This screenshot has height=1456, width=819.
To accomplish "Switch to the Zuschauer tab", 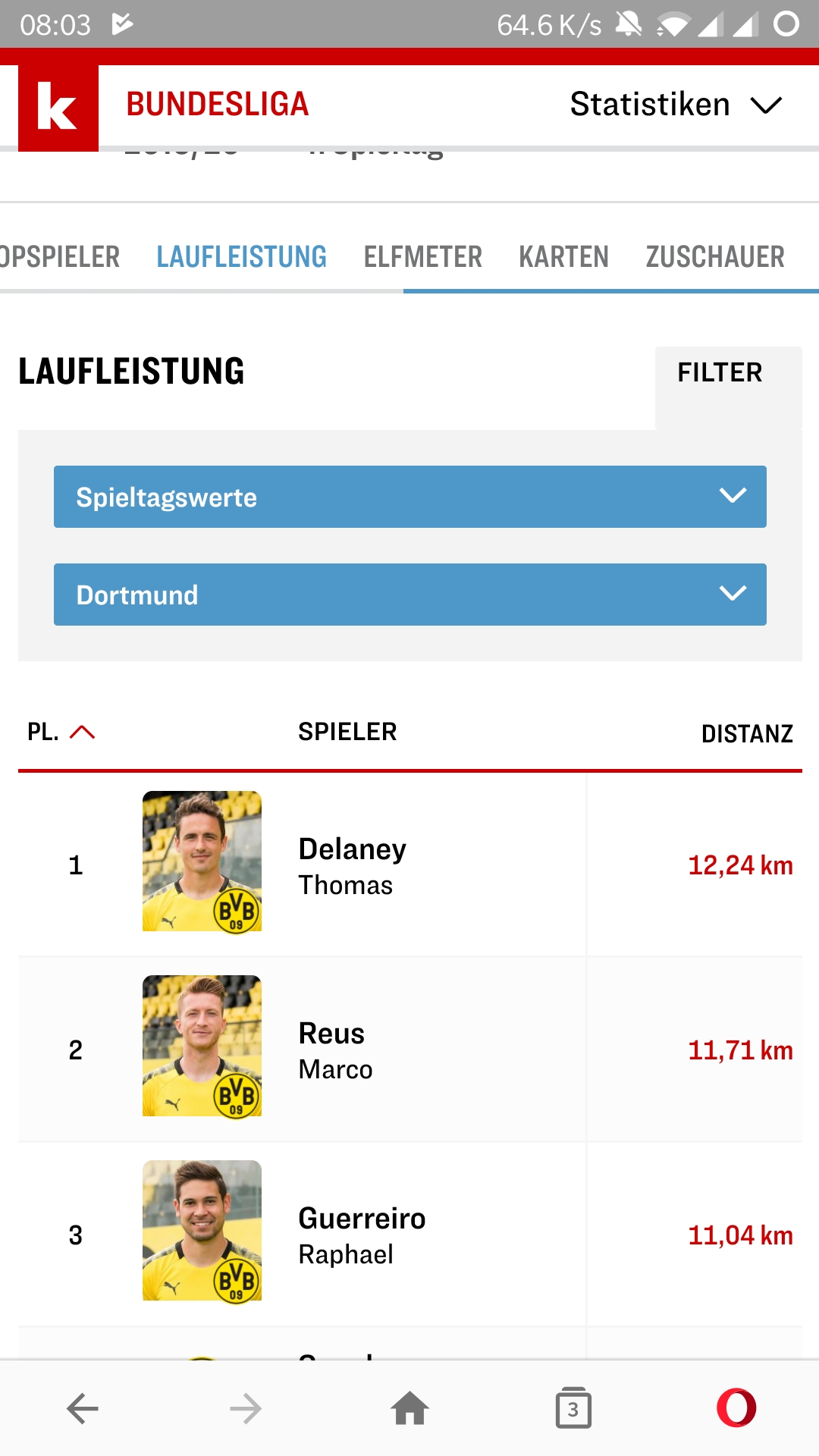I will pyautogui.click(x=715, y=257).
